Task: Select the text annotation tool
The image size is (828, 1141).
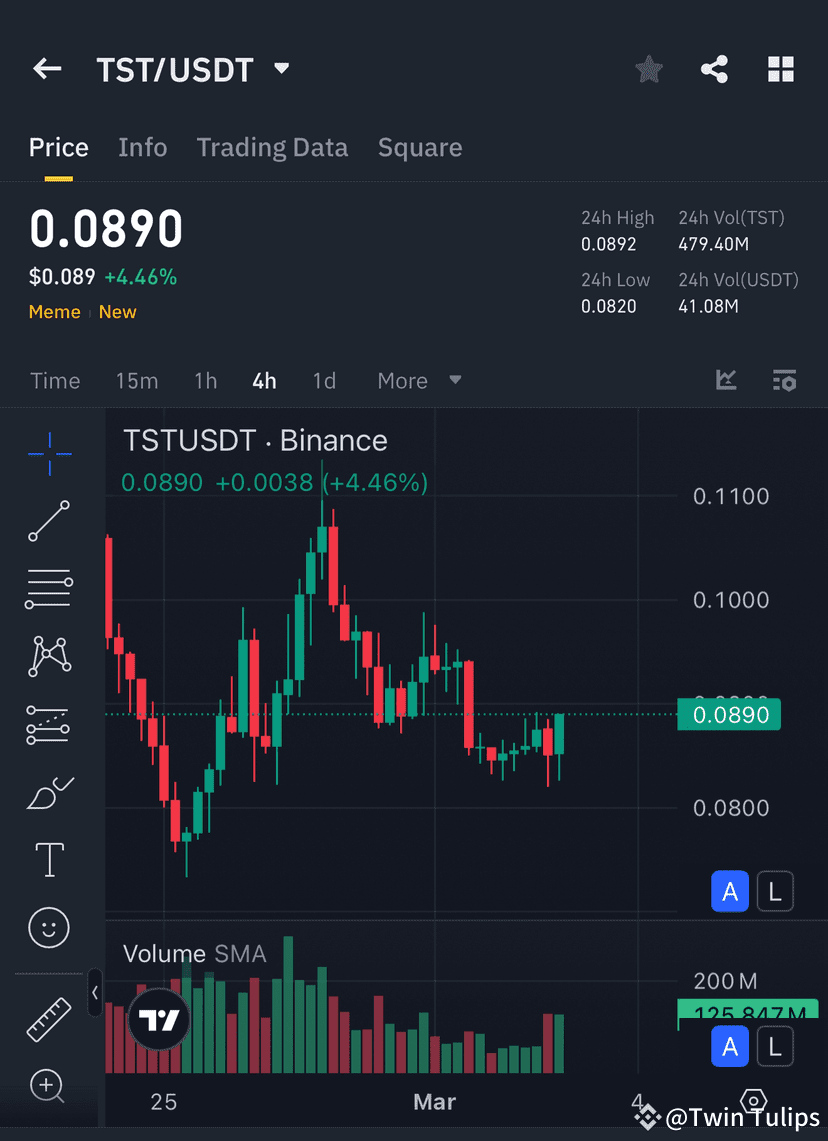Action: click(x=48, y=859)
